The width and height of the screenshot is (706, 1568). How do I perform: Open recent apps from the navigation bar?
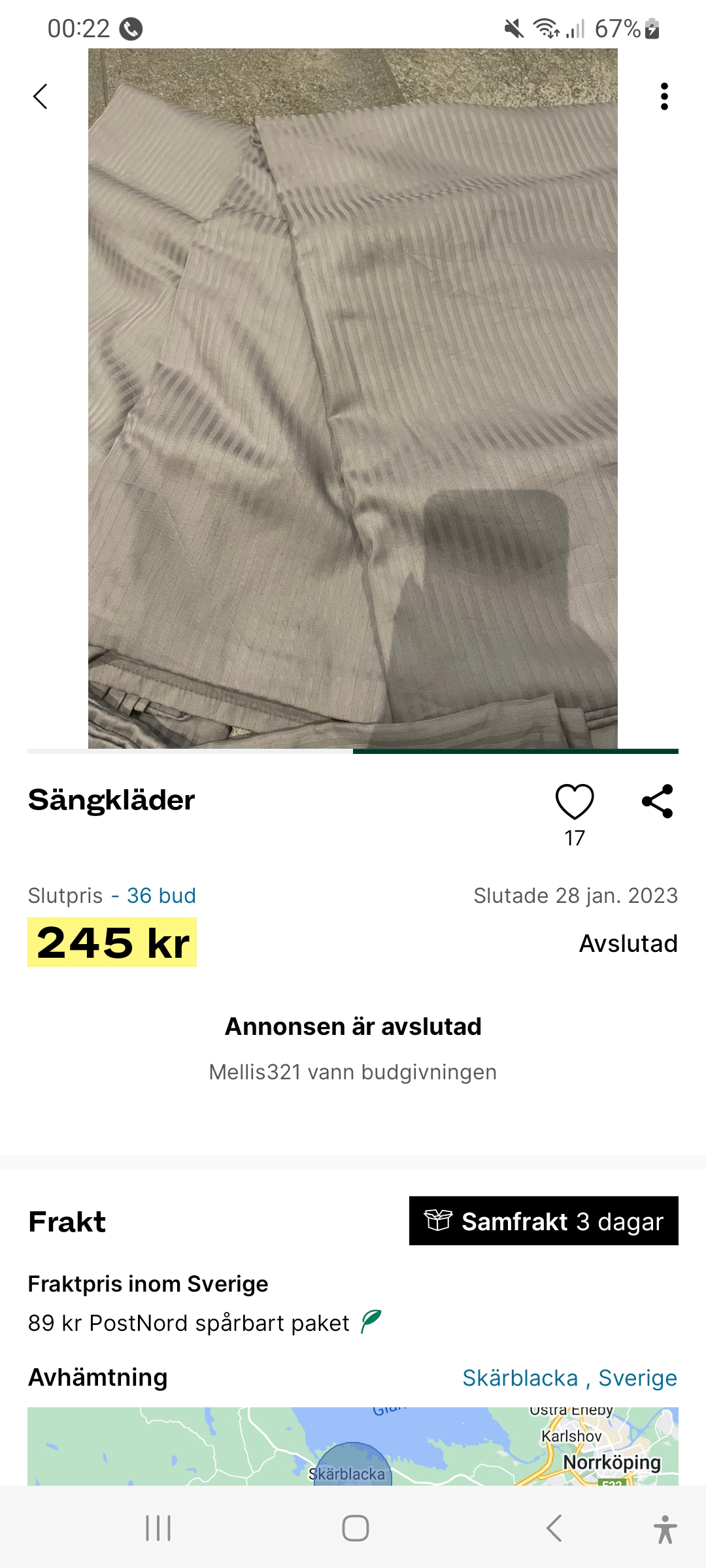coord(158,1528)
